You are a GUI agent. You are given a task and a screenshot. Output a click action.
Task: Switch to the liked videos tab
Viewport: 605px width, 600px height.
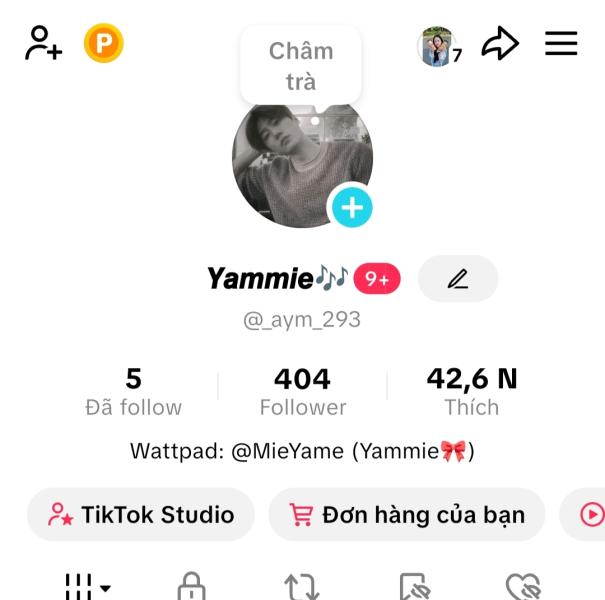coord(523,586)
